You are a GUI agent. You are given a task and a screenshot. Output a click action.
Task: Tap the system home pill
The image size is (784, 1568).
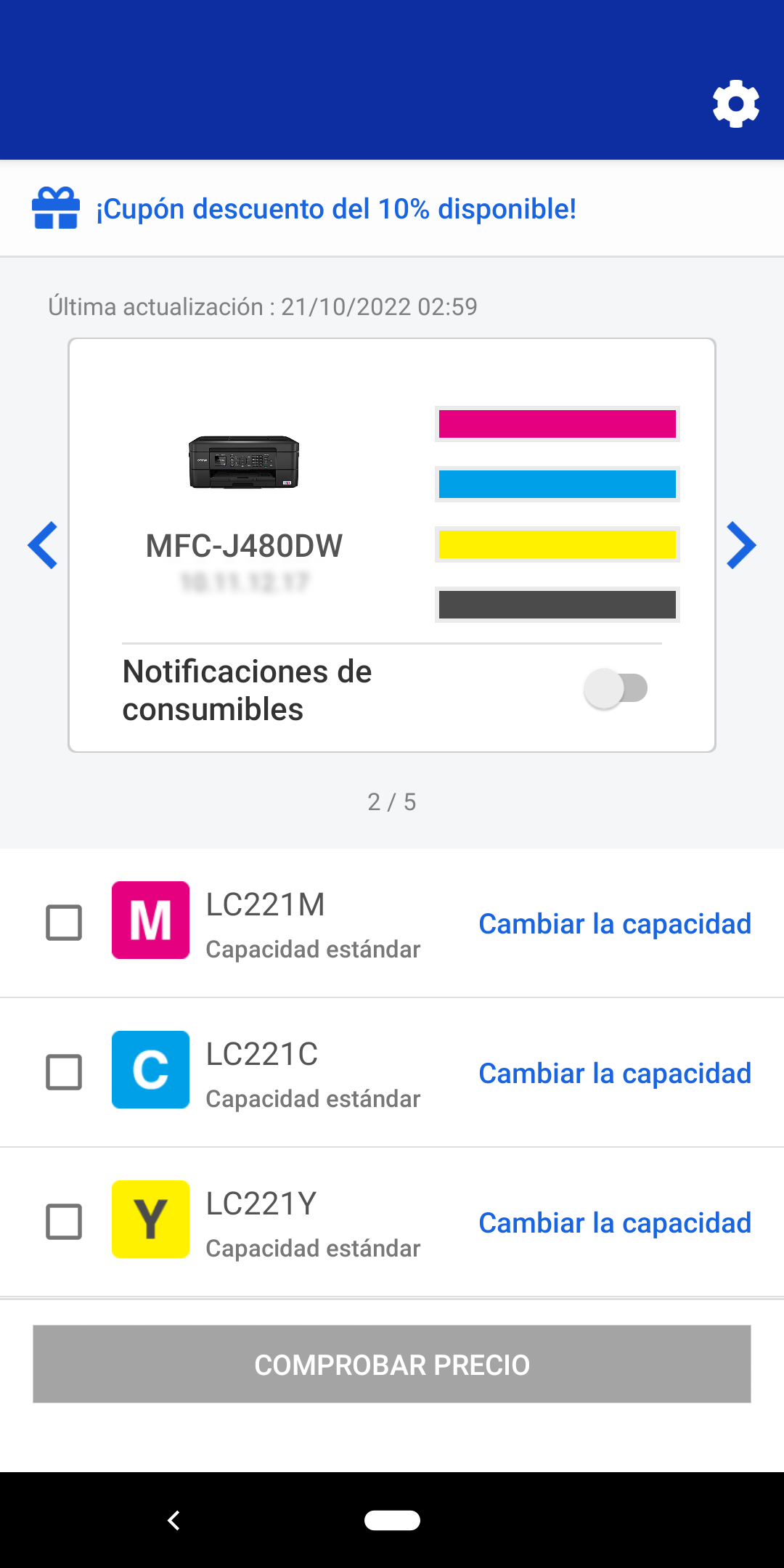click(x=392, y=1520)
